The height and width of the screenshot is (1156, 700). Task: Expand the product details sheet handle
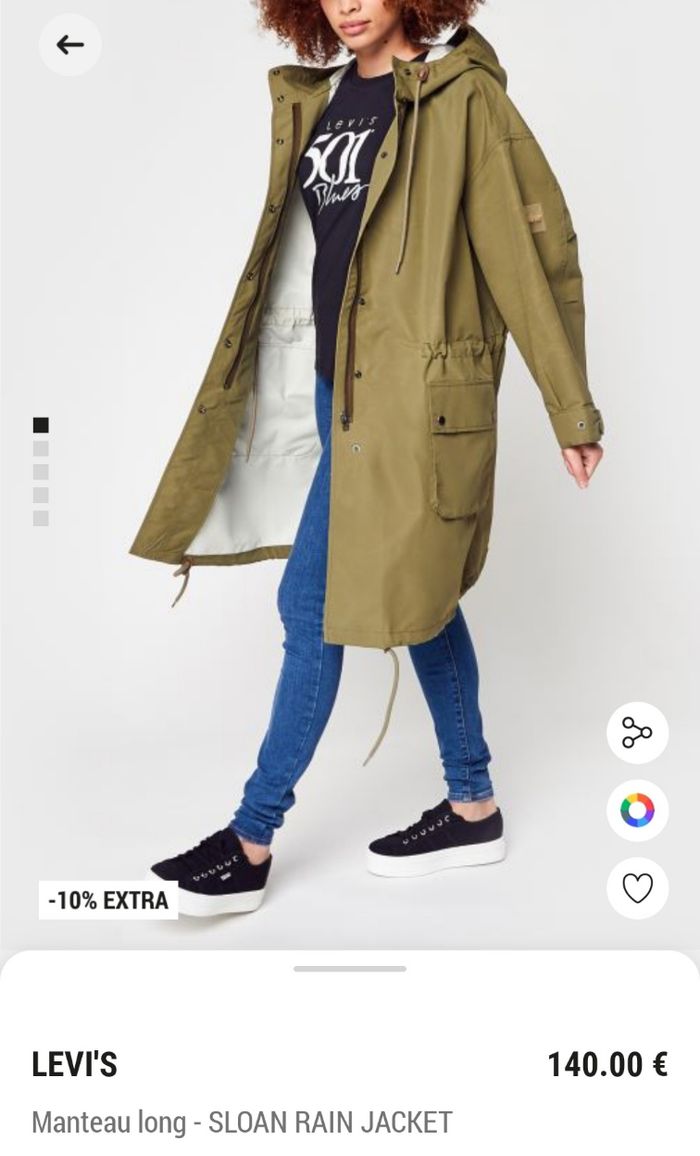[x=350, y=968]
